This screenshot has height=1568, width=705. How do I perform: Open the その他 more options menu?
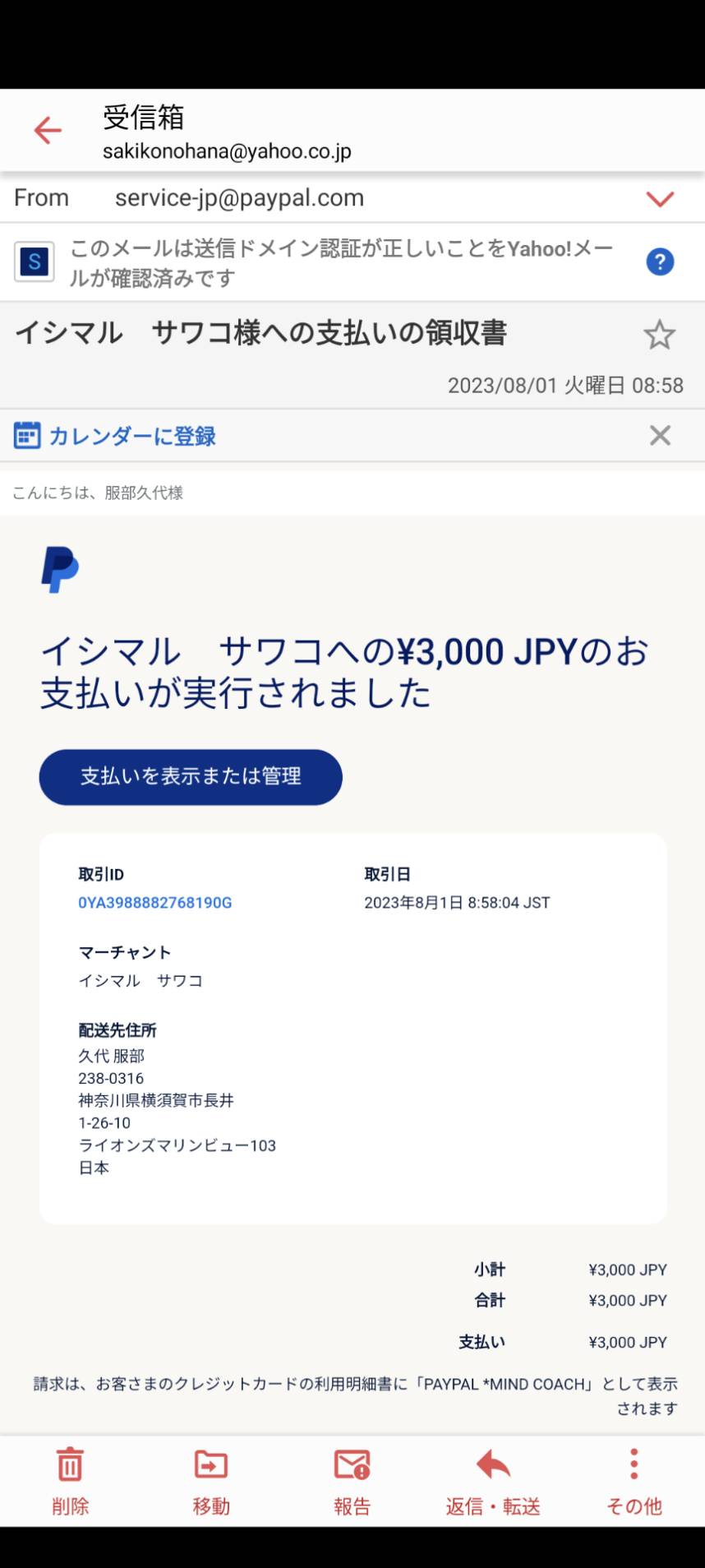[x=634, y=1482]
